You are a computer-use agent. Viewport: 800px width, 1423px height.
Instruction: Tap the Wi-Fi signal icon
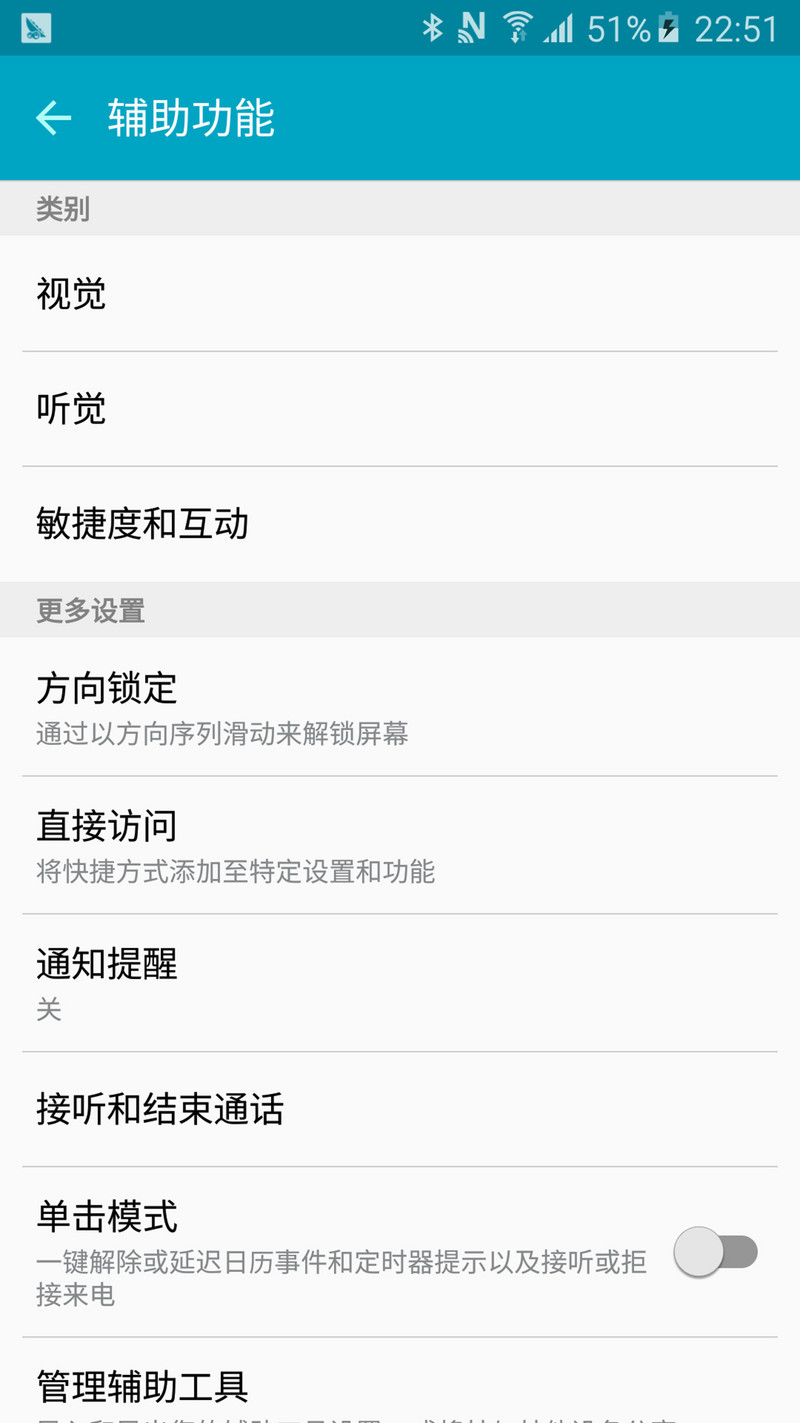coord(519,29)
